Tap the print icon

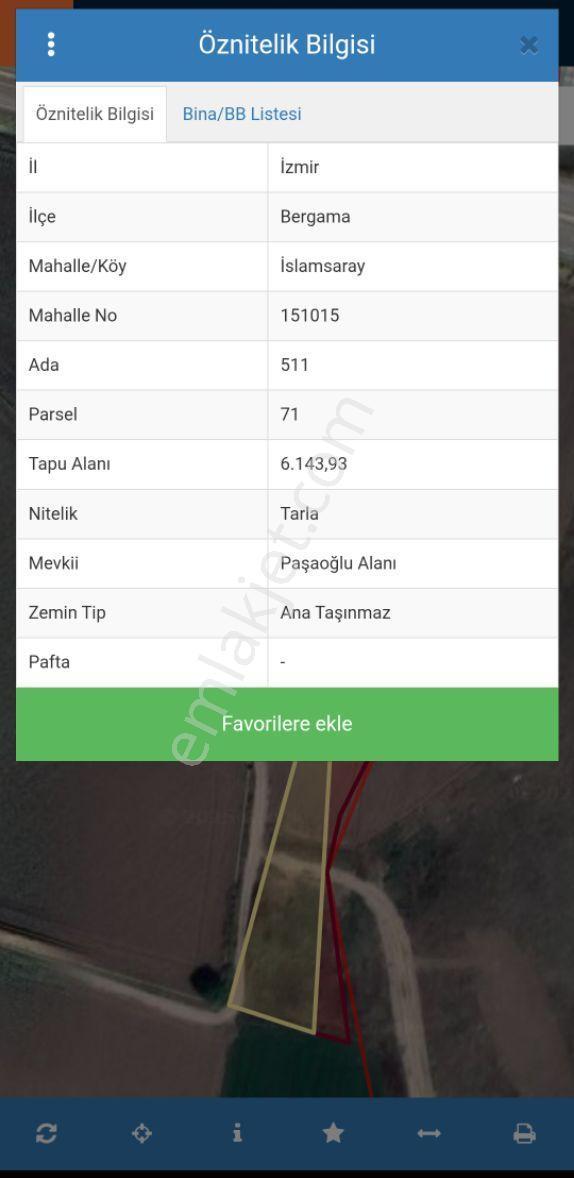[x=524, y=1133]
